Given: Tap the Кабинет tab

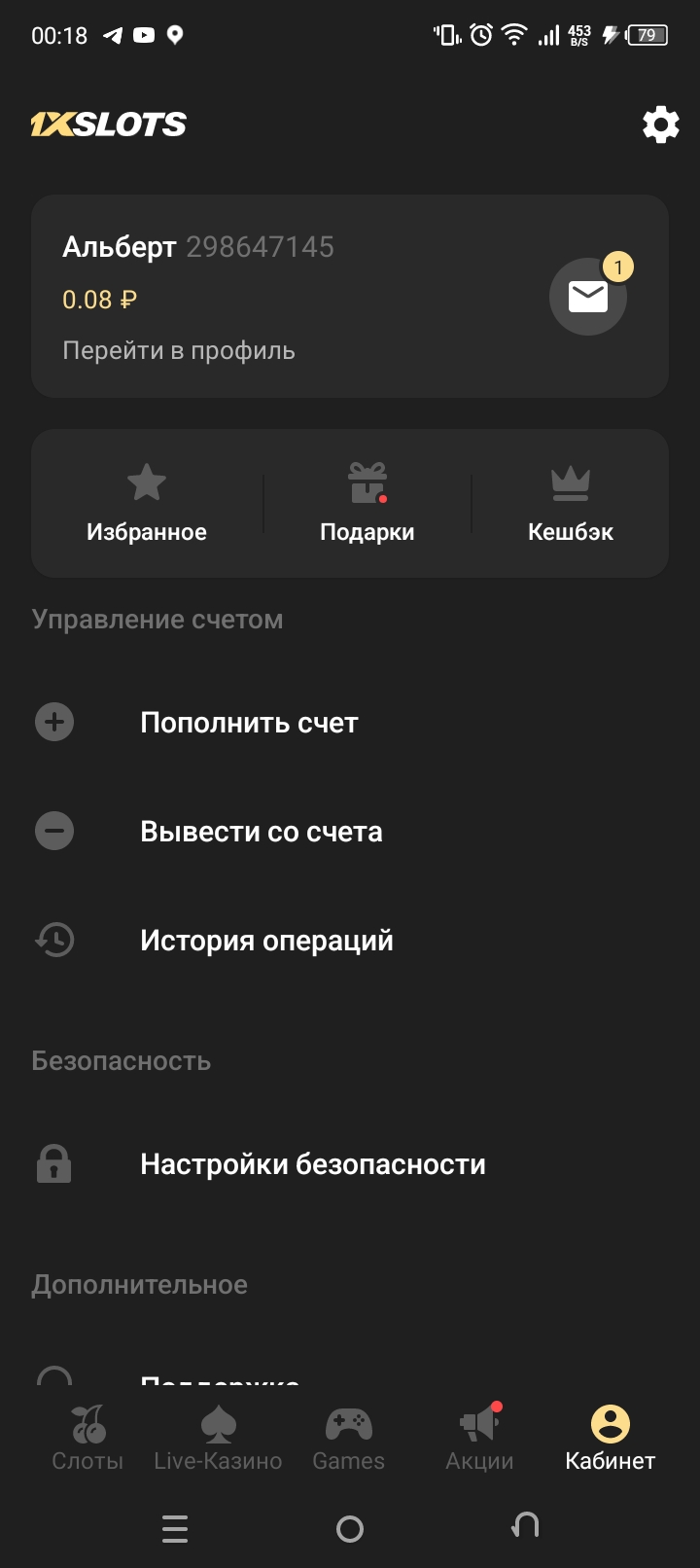Looking at the screenshot, I should click(610, 1439).
